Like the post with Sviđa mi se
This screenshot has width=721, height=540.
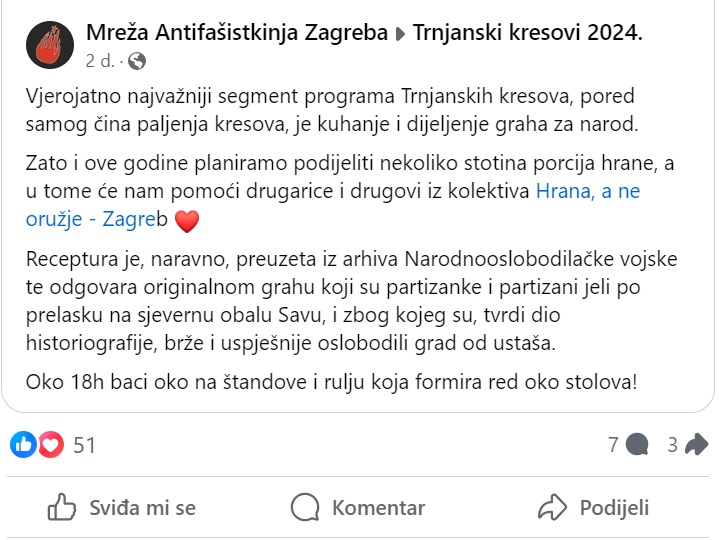122,507
